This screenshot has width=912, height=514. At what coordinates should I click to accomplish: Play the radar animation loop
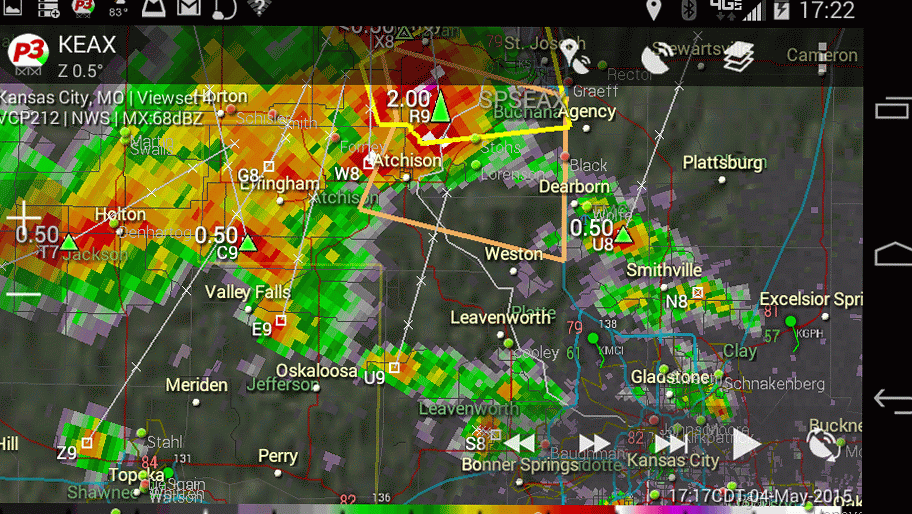[x=747, y=444]
